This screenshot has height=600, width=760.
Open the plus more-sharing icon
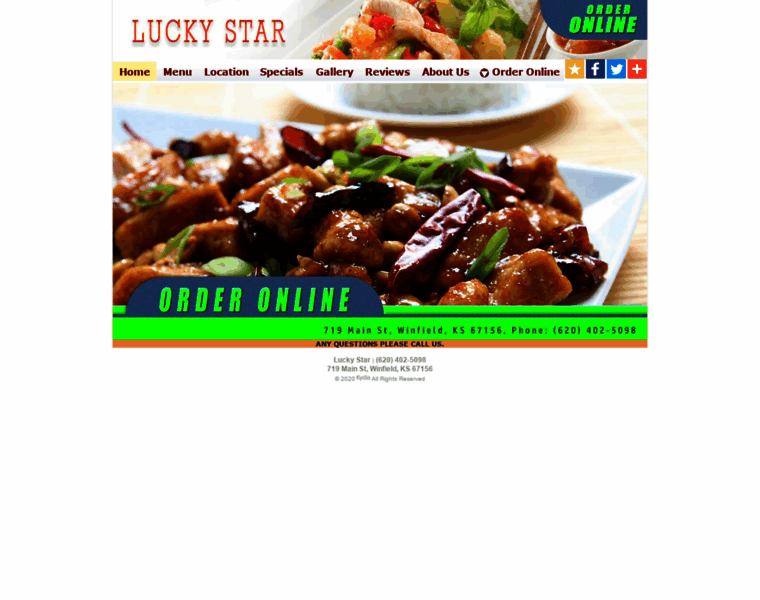pos(637,69)
